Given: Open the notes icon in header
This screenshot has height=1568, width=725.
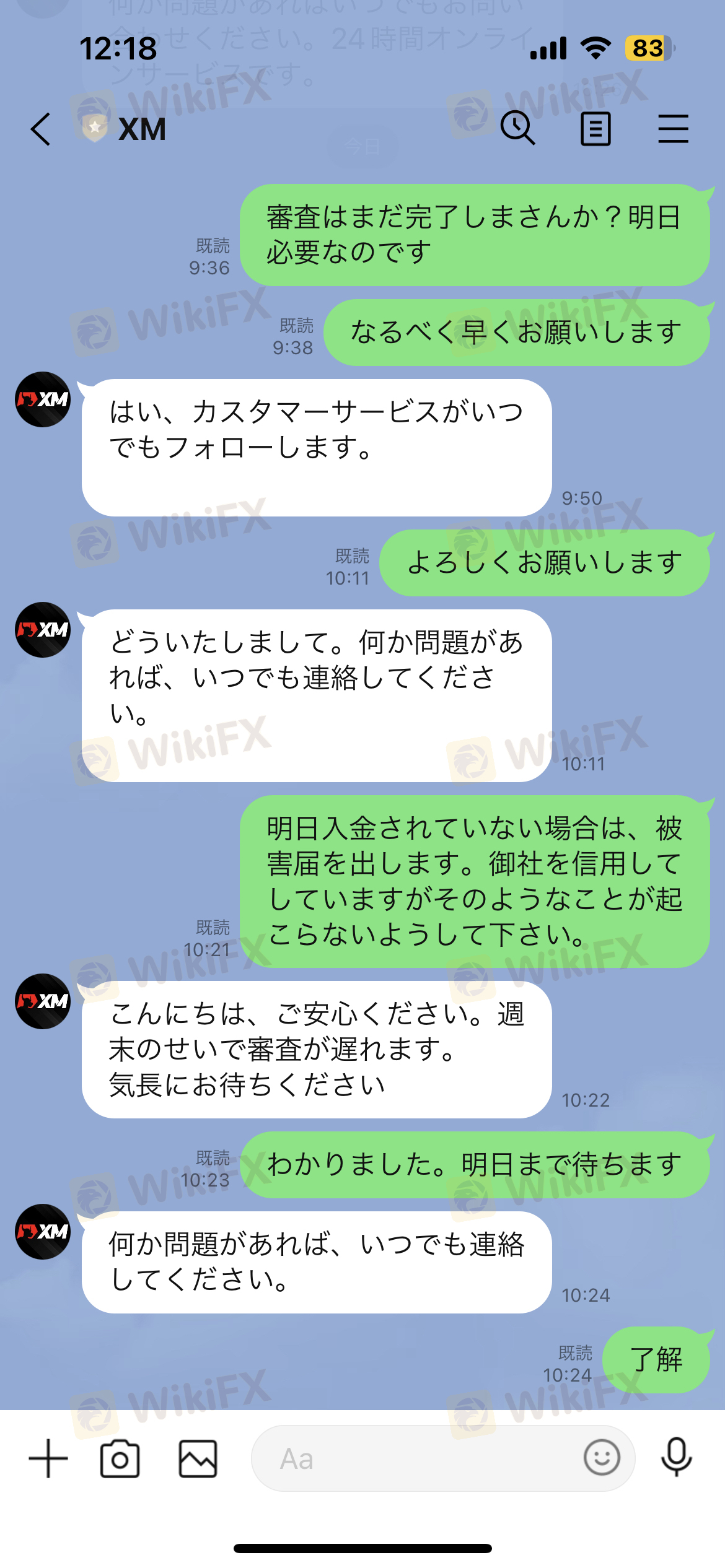Looking at the screenshot, I should [595, 129].
